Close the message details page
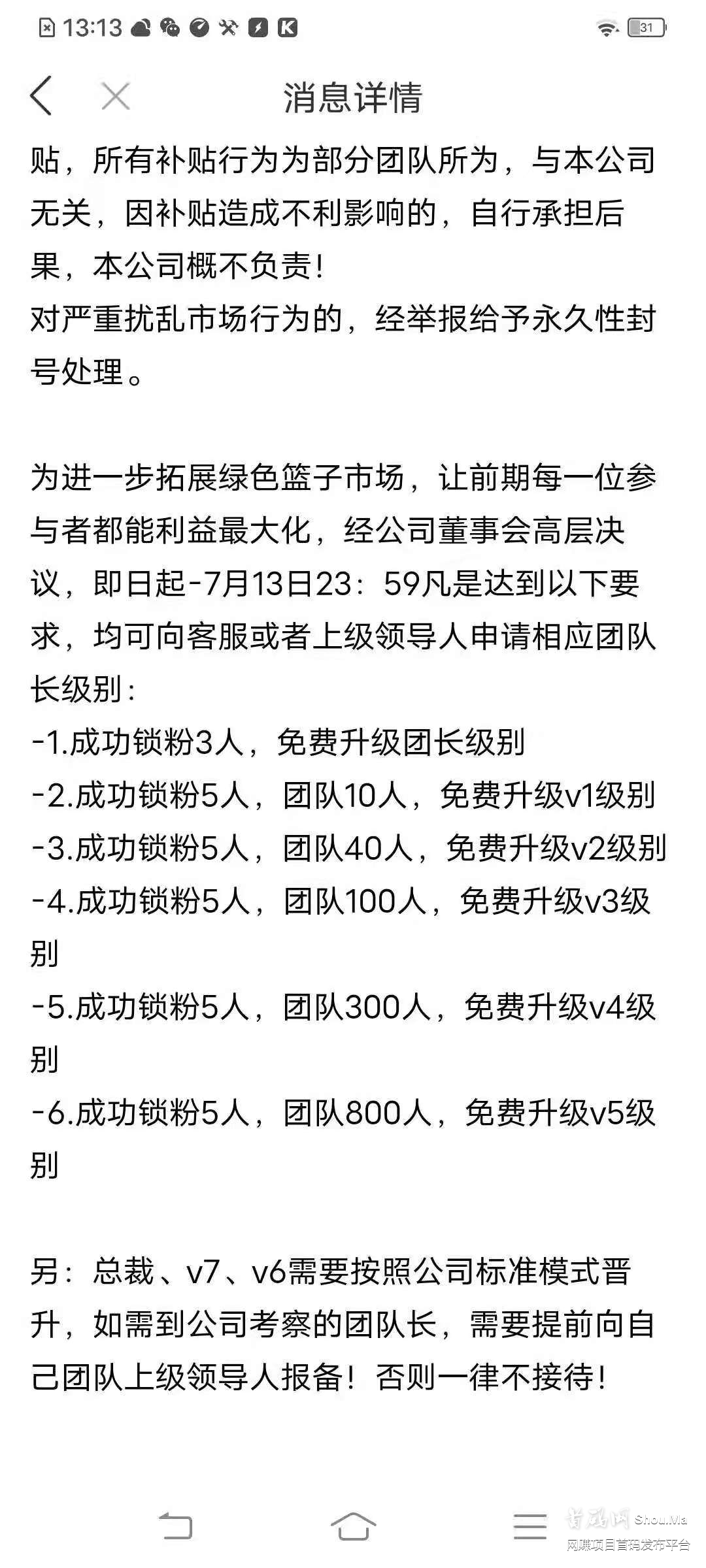 point(116,97)
